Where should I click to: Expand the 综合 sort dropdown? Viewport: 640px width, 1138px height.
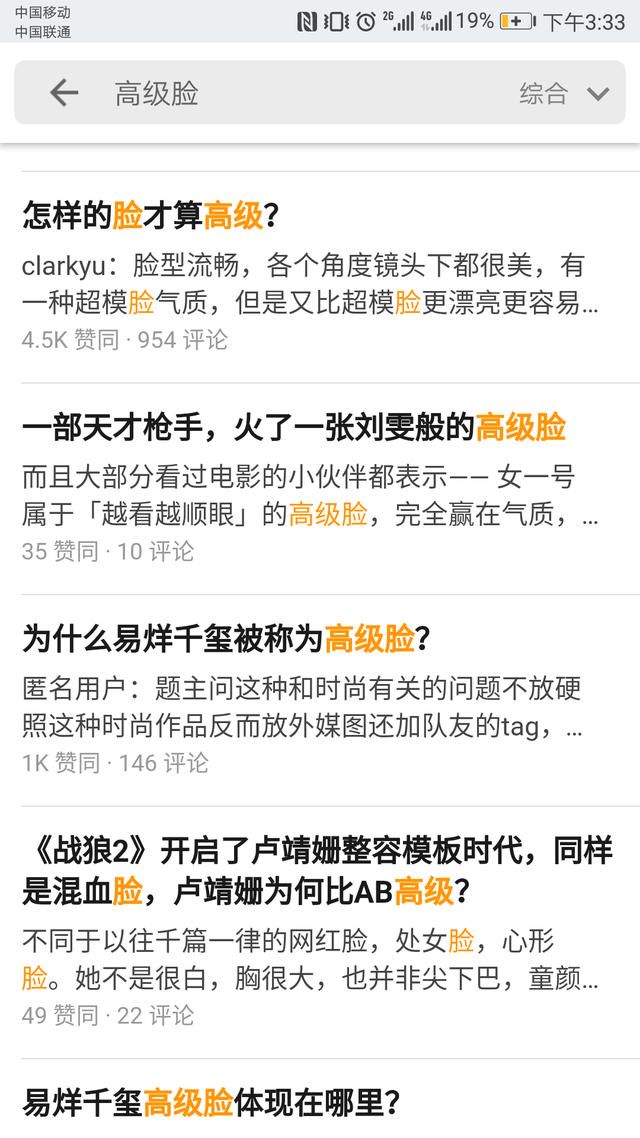[x=564, y=93]
